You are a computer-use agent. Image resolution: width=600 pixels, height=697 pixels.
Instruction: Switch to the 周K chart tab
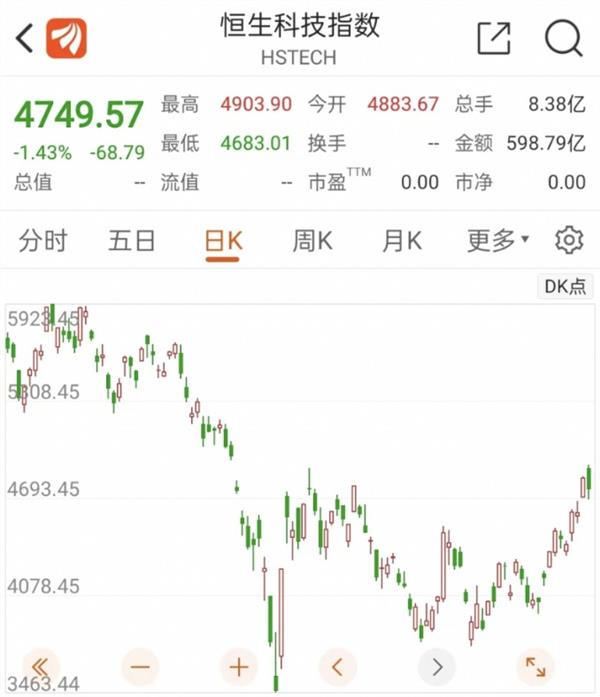click(312, 241)
